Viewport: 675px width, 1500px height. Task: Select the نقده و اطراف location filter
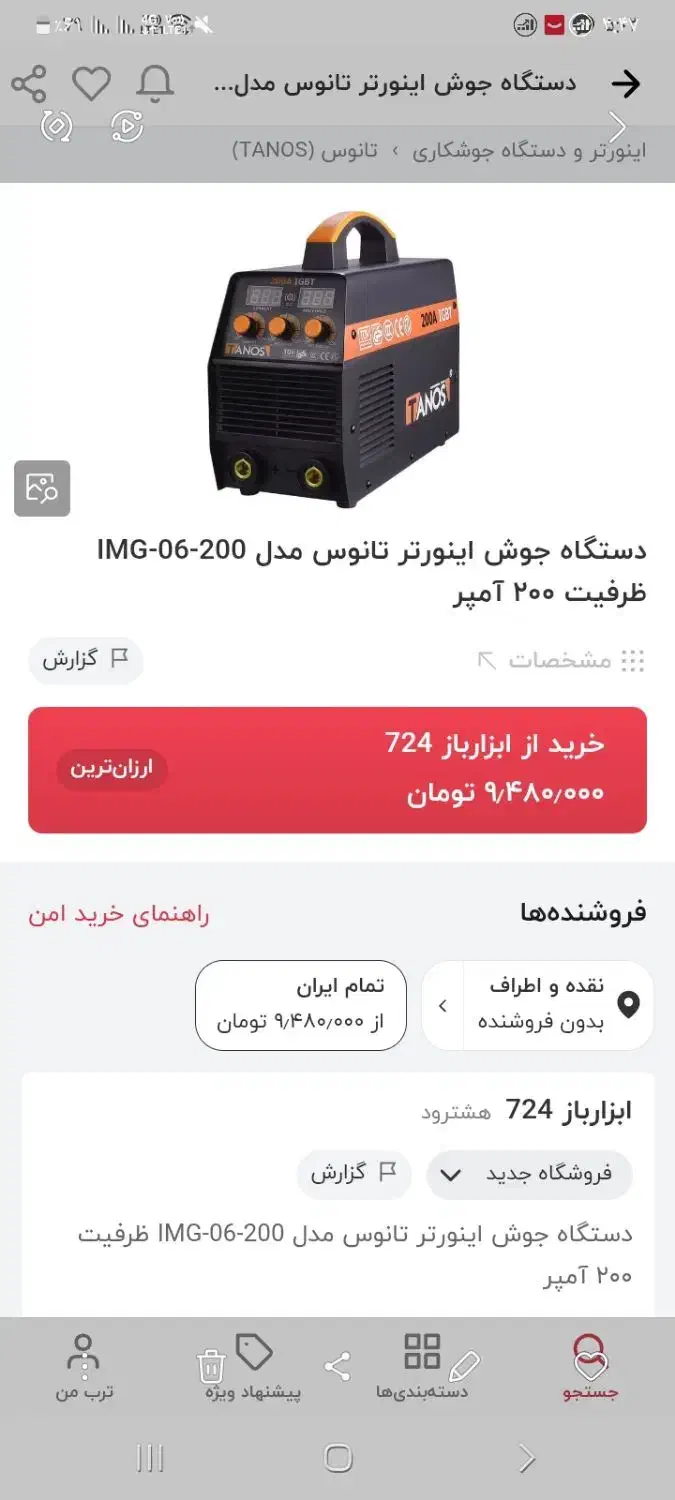click(x=538, y=1005)
